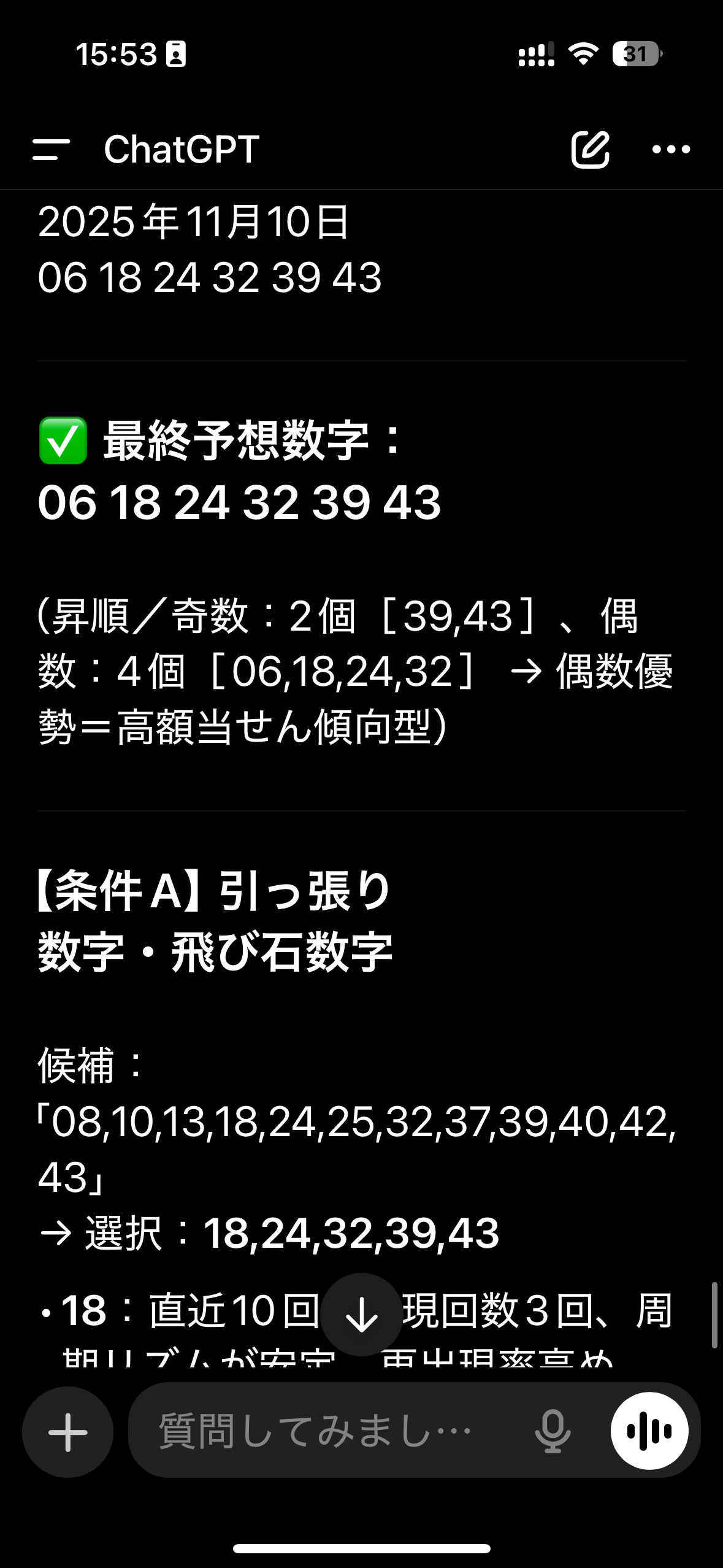
Task: Start a new chat
Action: coord(590,149)
